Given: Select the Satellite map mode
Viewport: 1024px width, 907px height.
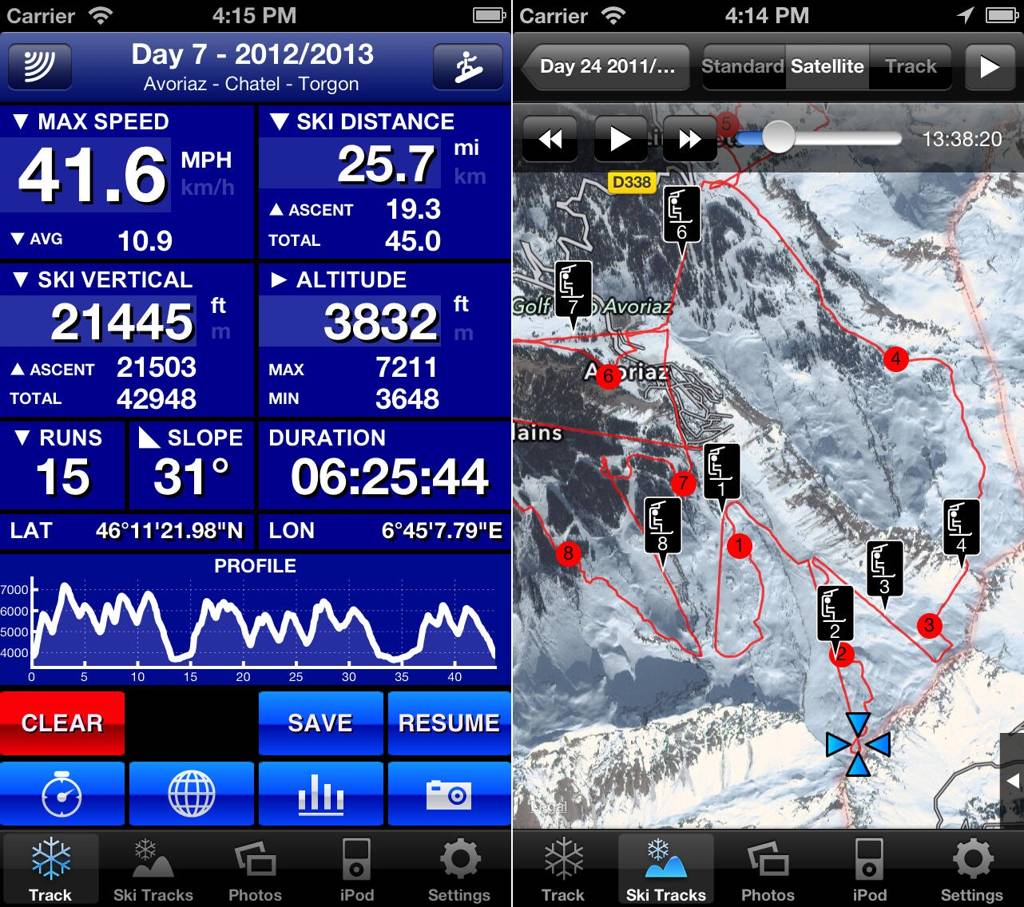Looking at the screenshot, I should (x=827, y=67).
